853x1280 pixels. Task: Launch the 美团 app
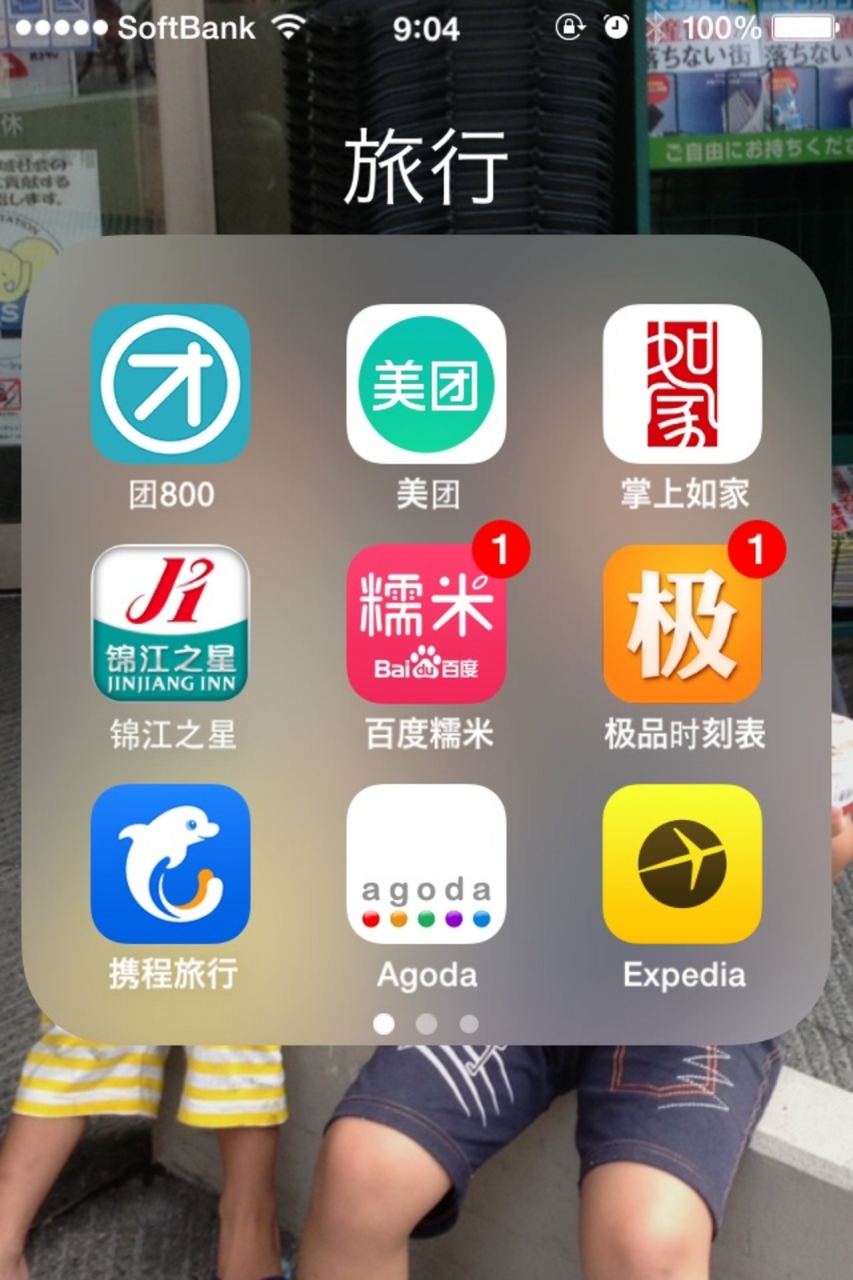click(x=426, y=384)
